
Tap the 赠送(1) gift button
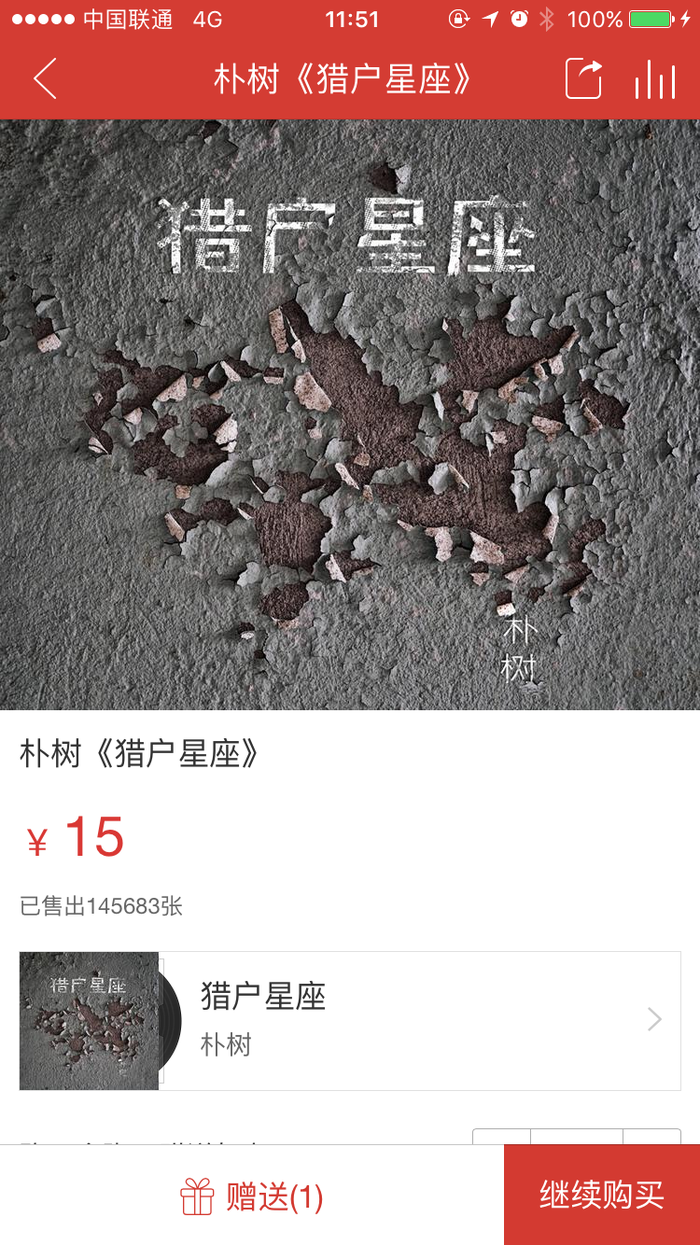point(252,1196)
